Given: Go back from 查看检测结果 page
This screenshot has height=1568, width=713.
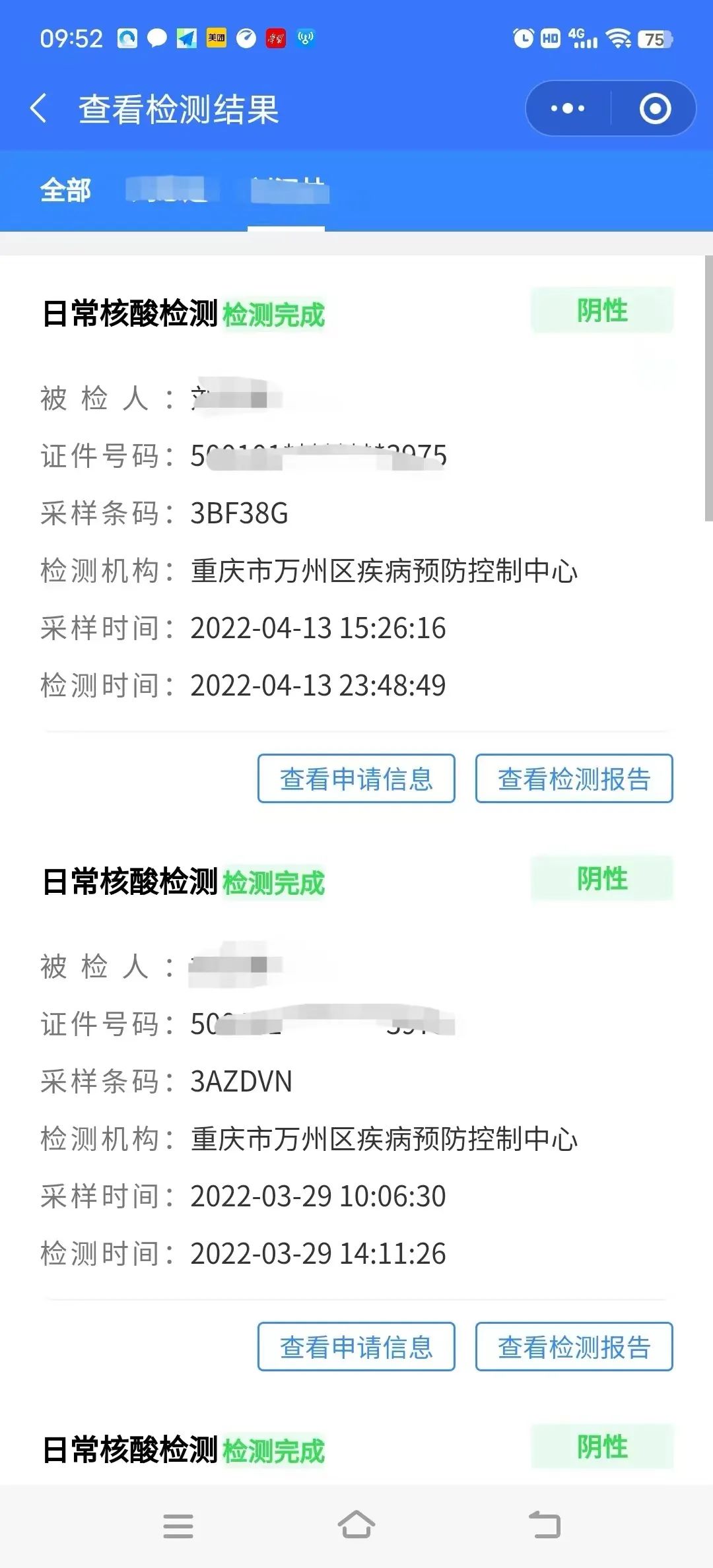Looking at the screenshot, I should 38,109.
